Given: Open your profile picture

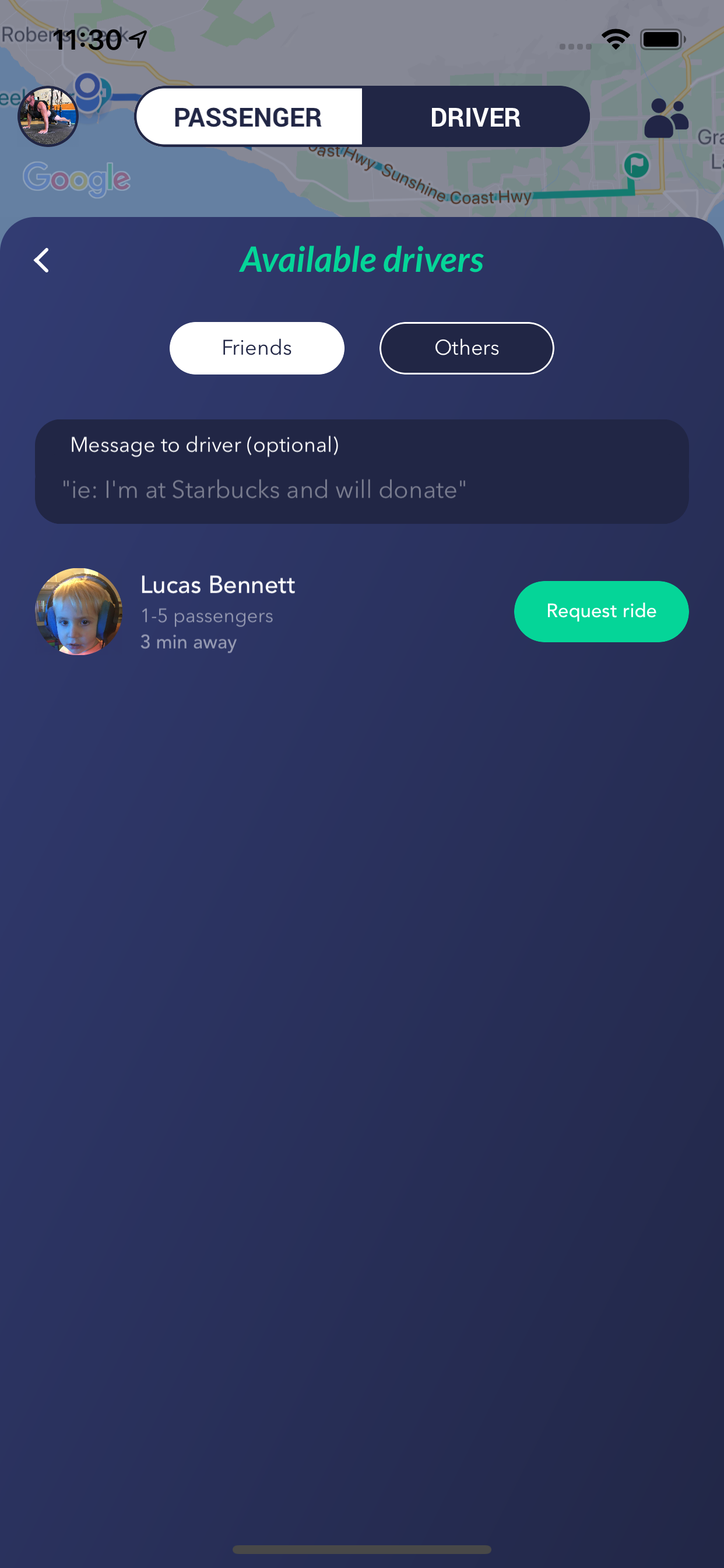Looking at the screenshot, I should pyautogui.click(x=47, y=116).
